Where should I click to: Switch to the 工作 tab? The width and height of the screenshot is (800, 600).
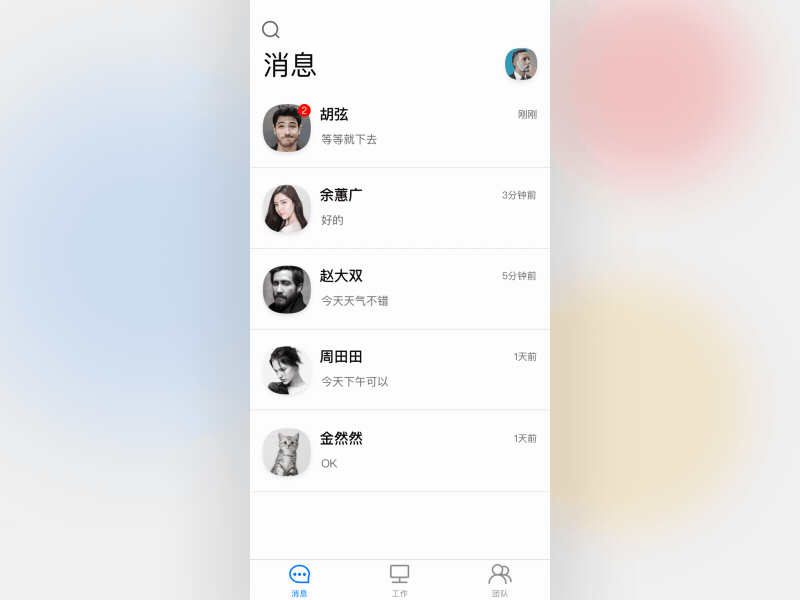[x=399, y=579]
